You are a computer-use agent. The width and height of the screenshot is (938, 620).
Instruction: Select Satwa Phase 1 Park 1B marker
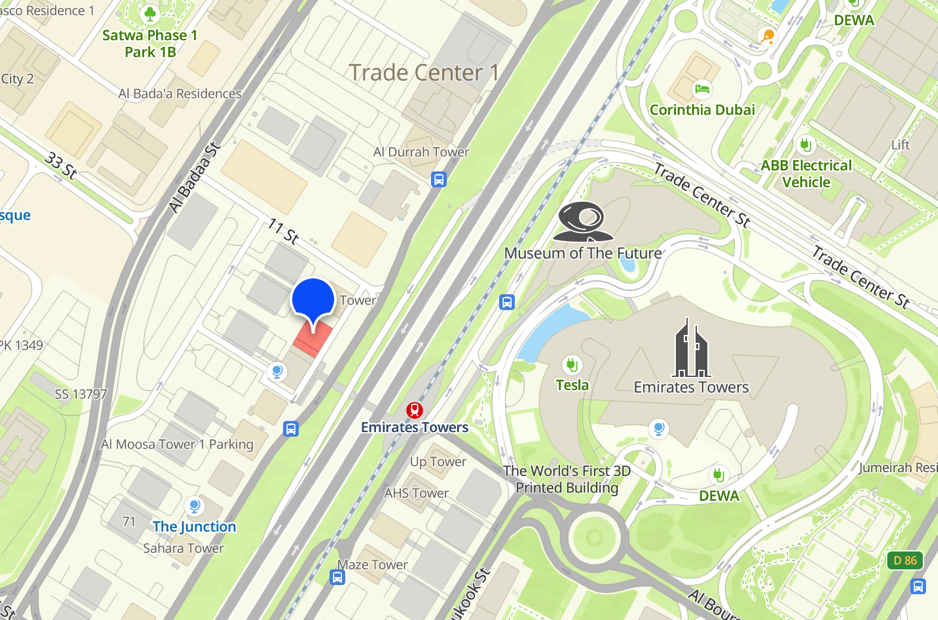point(150,14)
